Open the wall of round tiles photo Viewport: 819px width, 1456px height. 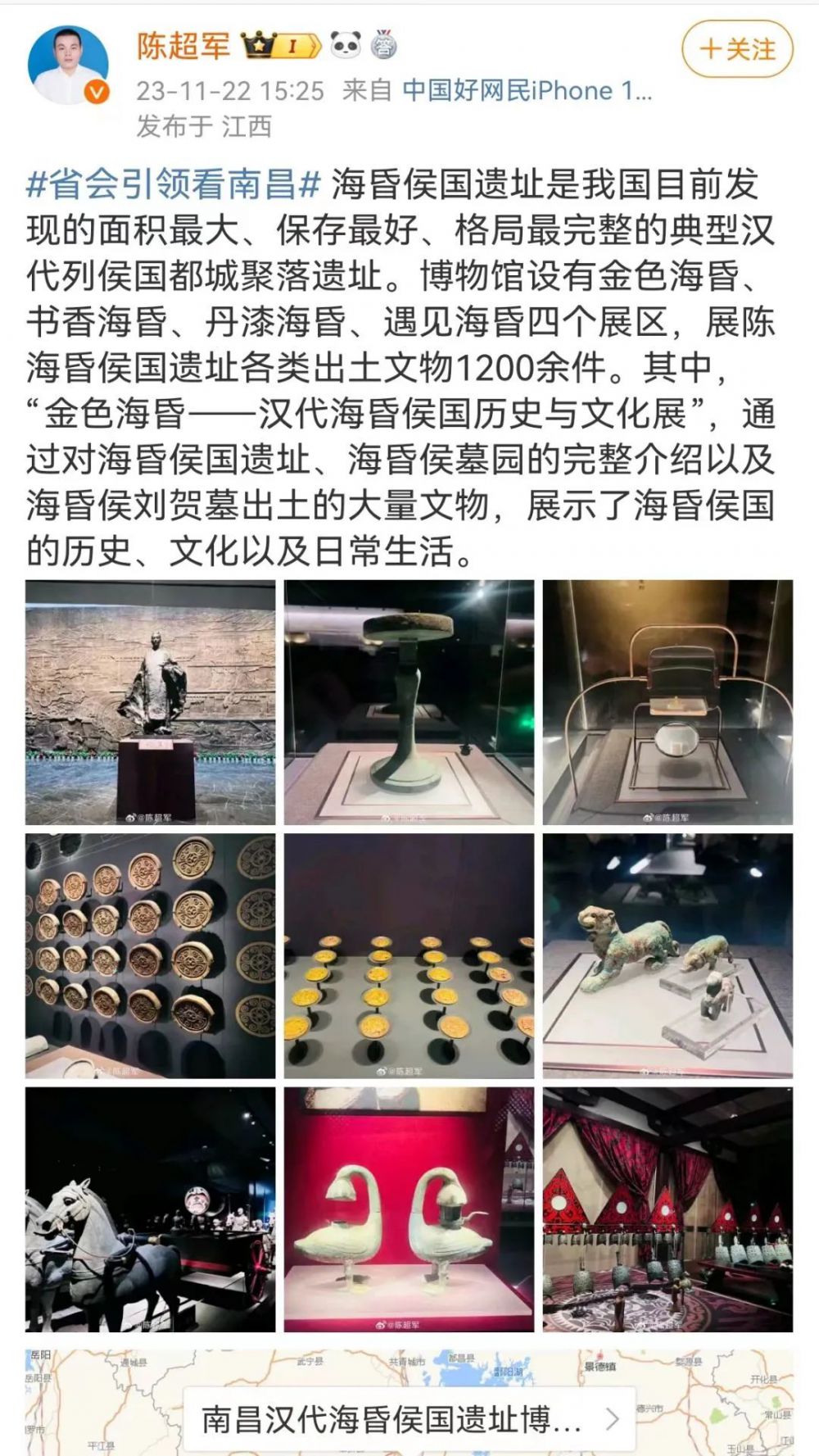[151, 955]
